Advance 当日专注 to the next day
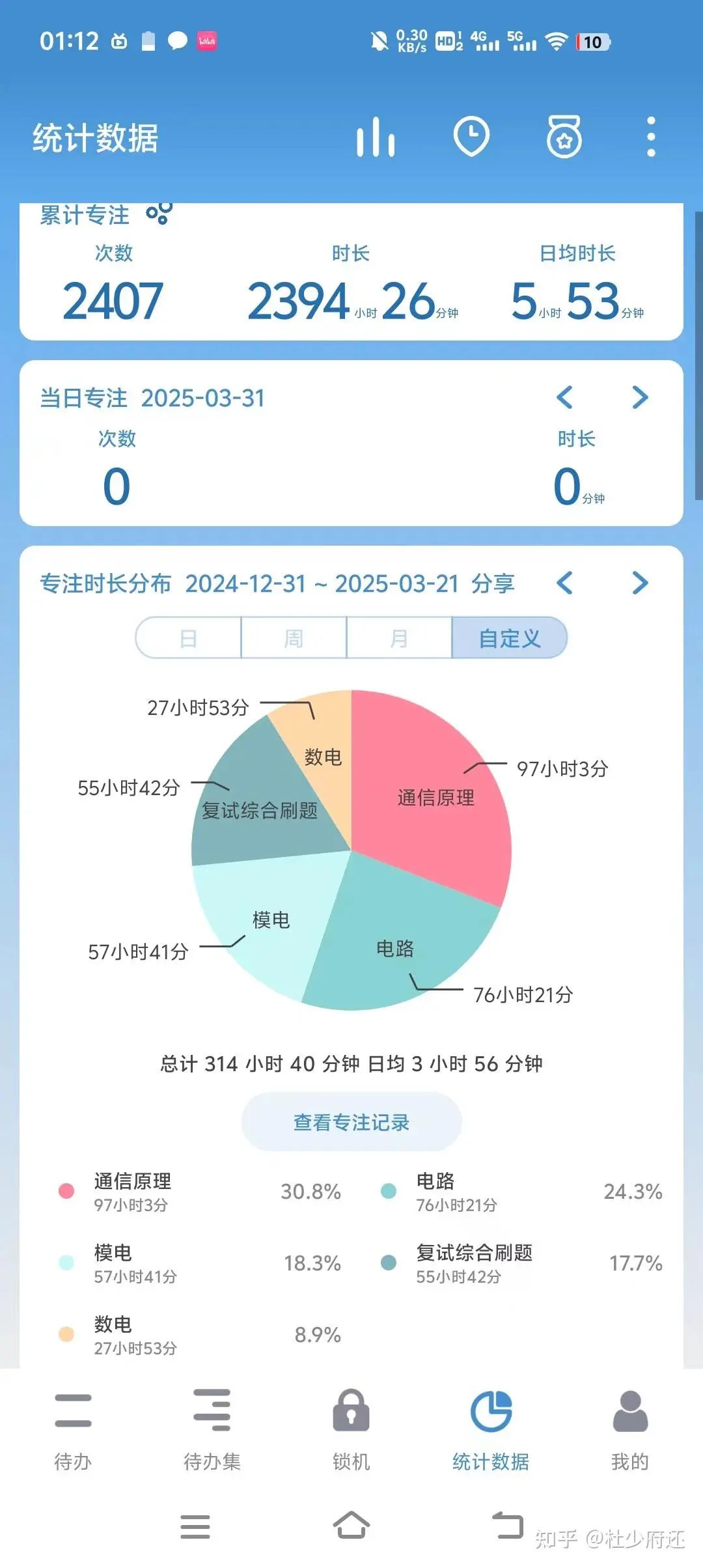This screenshot has height=1568, width=703. [639, 397]
